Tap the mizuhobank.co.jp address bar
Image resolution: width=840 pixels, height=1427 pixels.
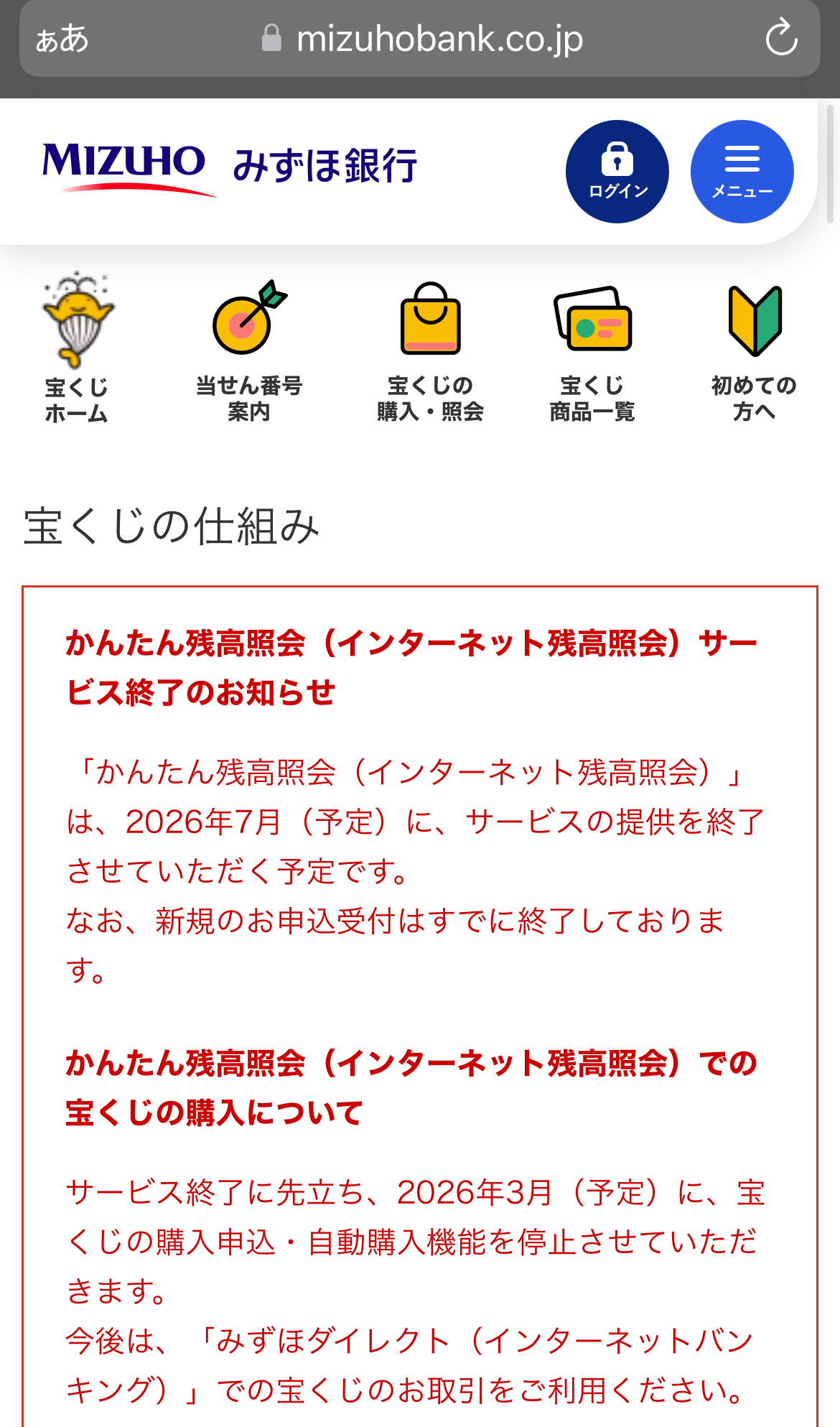pyautogui.click(x=424, y=39)
